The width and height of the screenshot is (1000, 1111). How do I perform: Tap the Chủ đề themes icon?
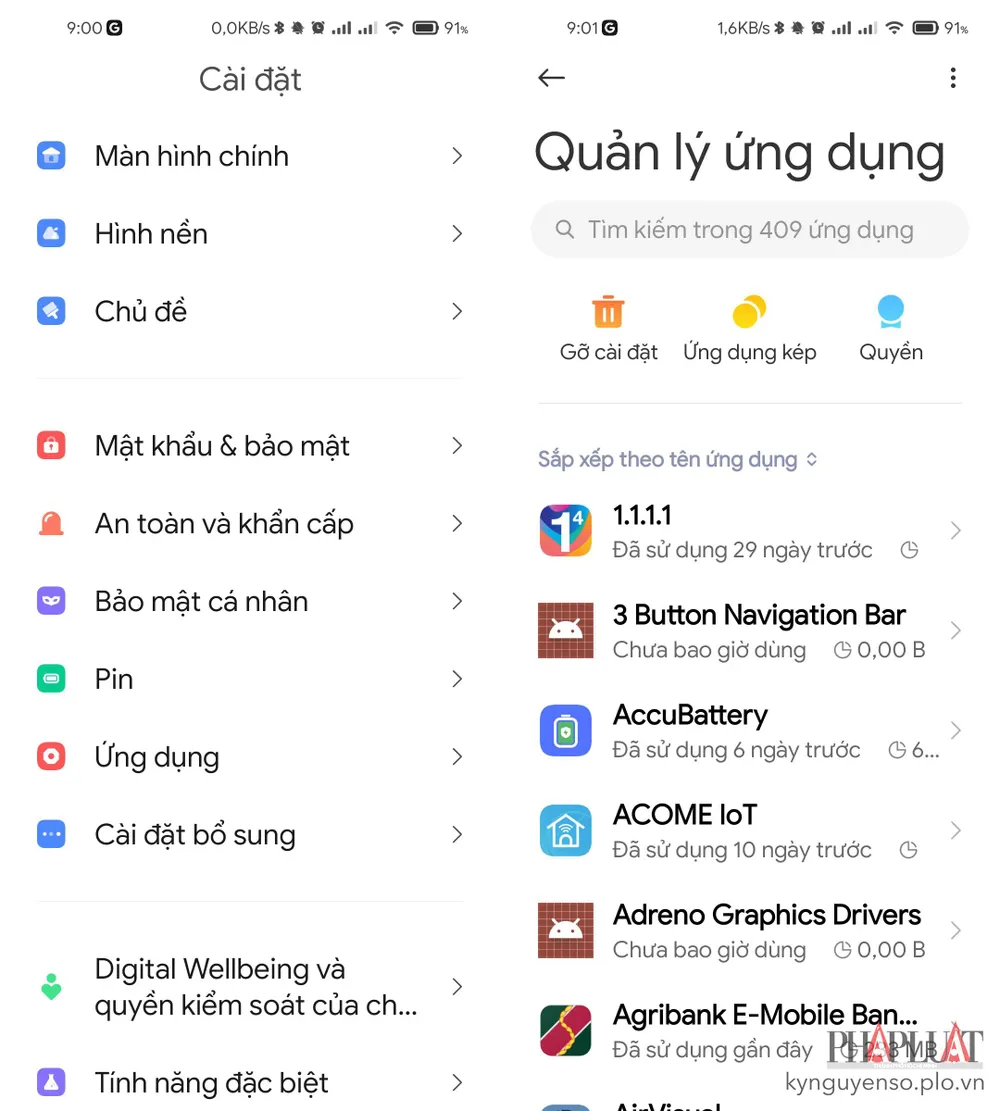pos(51,311)
